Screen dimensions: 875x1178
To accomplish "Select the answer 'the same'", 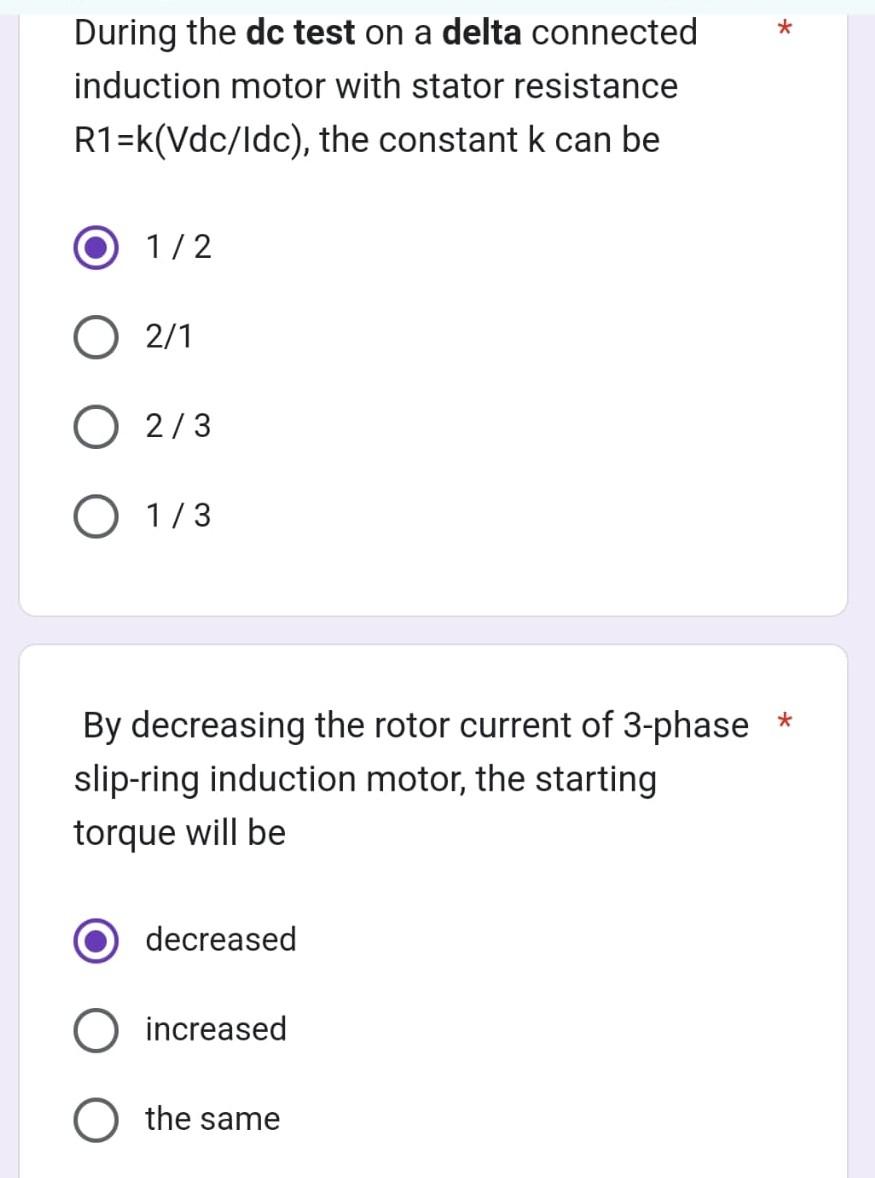I will 95,1120.
